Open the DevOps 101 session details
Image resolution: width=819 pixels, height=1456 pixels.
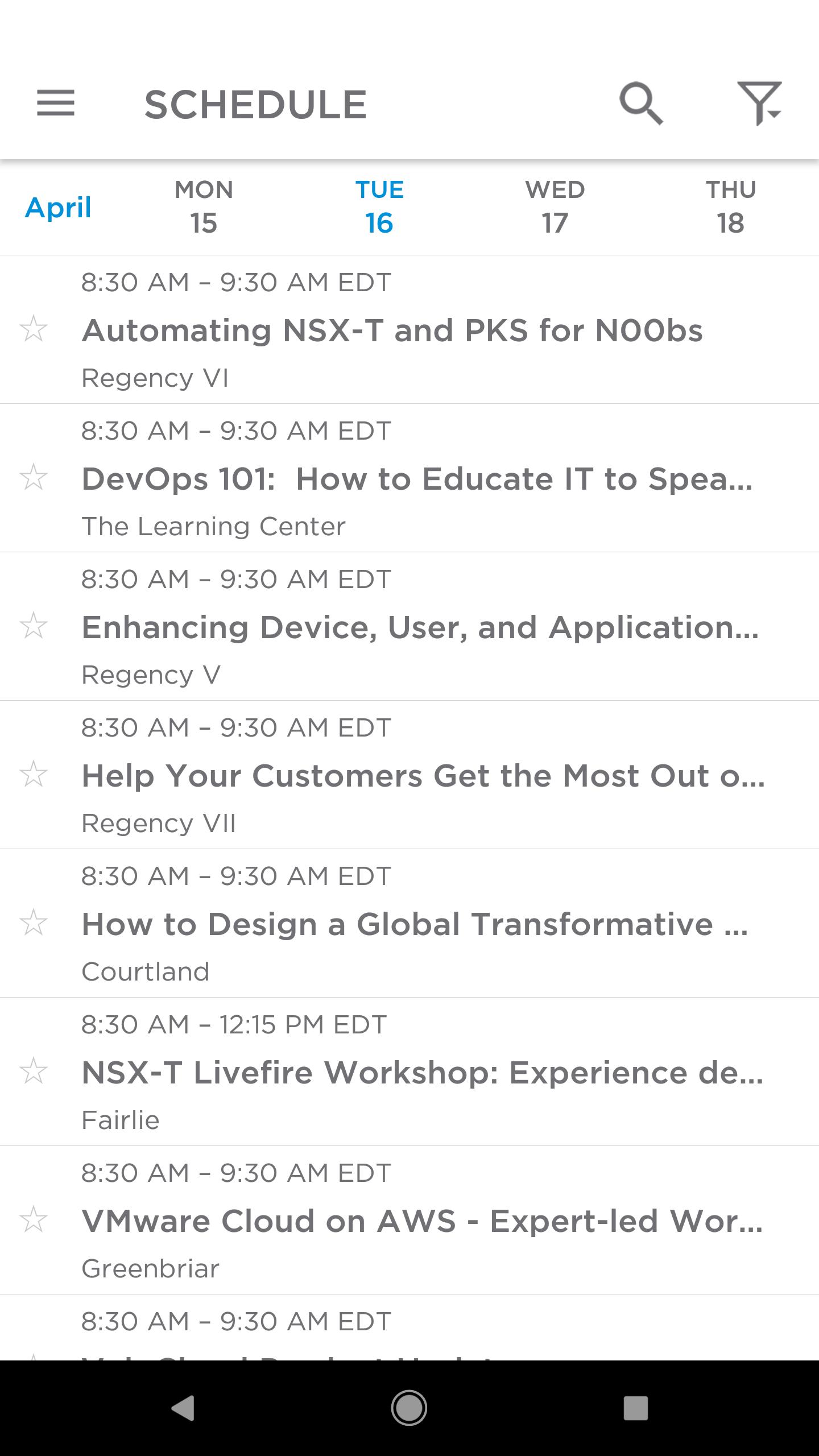(417, 479)
